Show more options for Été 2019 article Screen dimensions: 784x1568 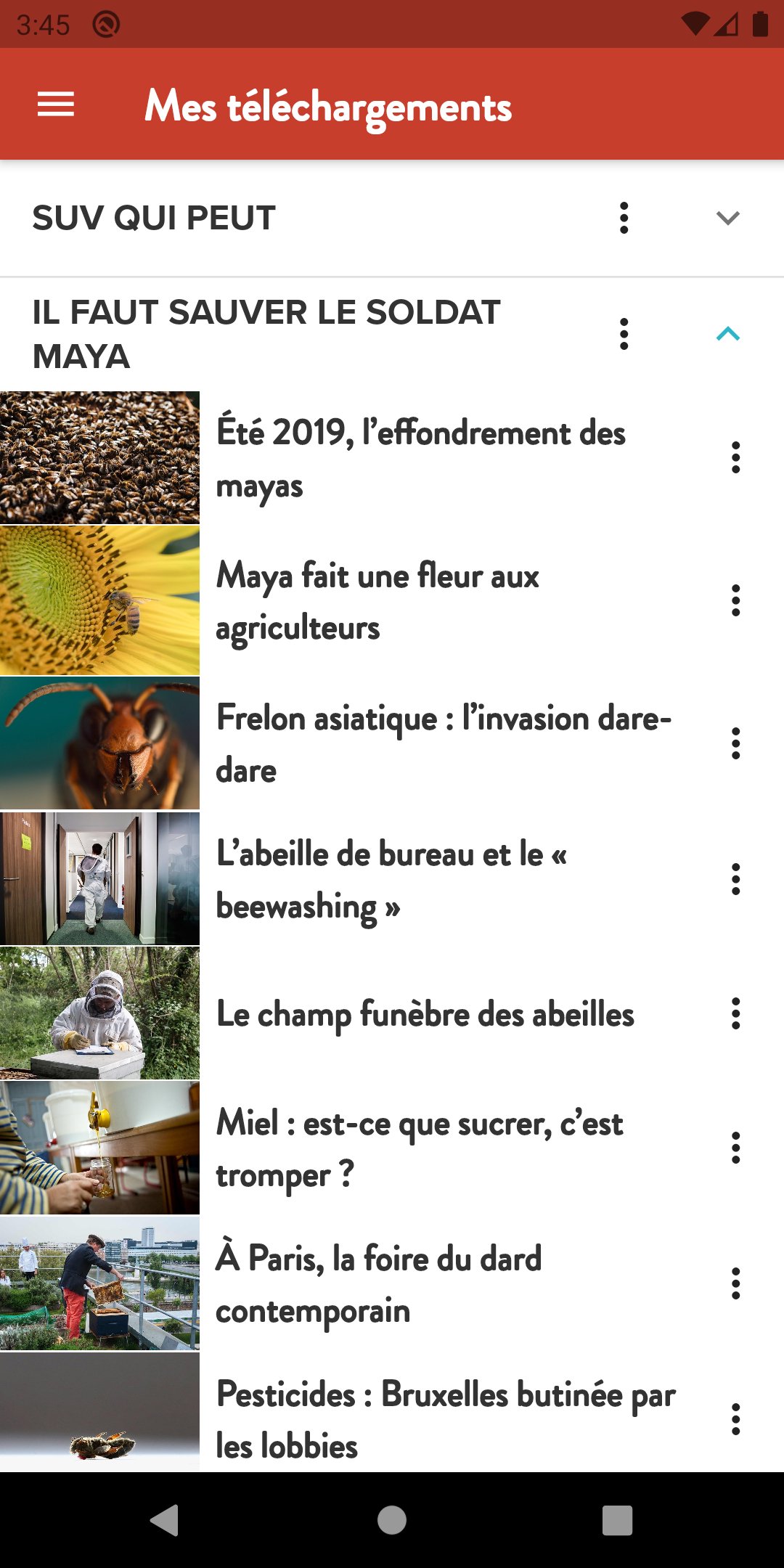coord(735,458)
